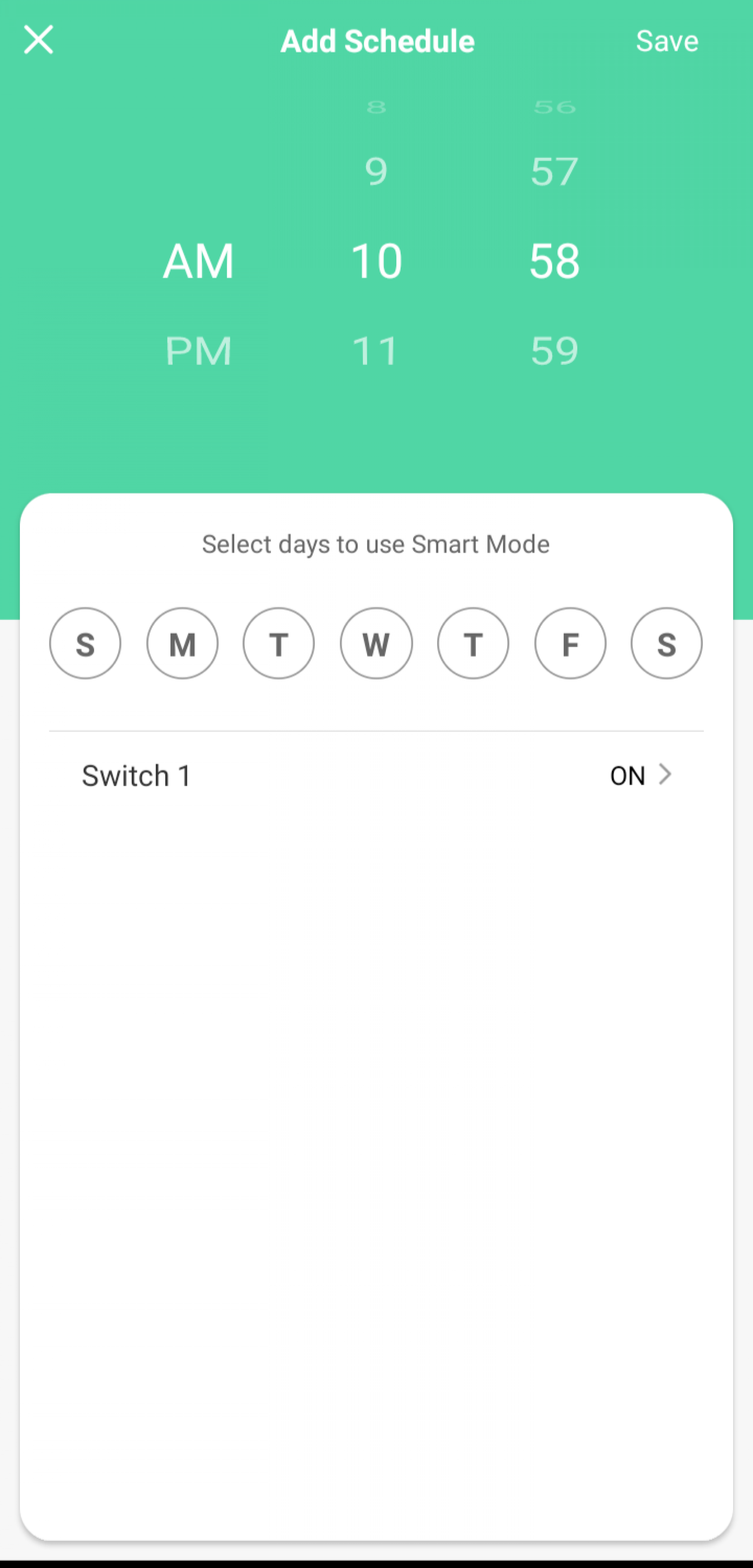The height and width of the screenshot is (1568, 753).
Task: Save the schedule
Action: [x=667, y=41]
